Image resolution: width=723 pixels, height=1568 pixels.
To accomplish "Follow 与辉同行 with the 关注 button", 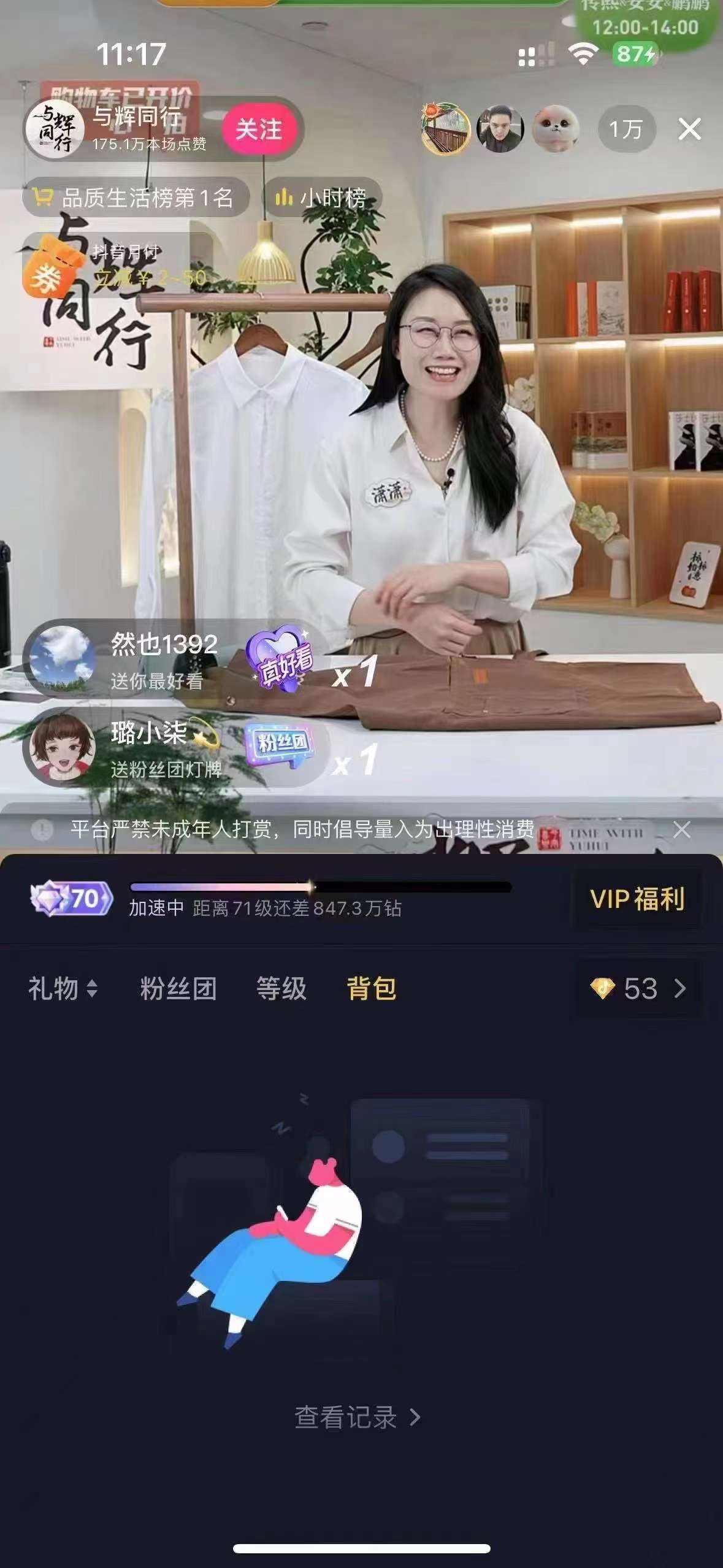I will (258, 129).
